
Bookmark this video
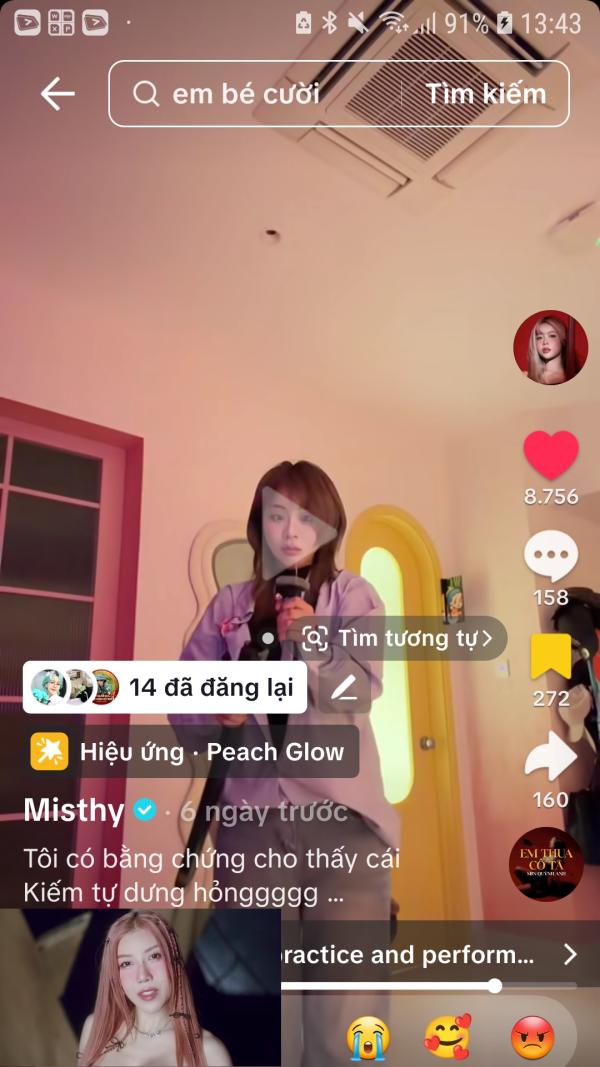[x=551, y=657]
